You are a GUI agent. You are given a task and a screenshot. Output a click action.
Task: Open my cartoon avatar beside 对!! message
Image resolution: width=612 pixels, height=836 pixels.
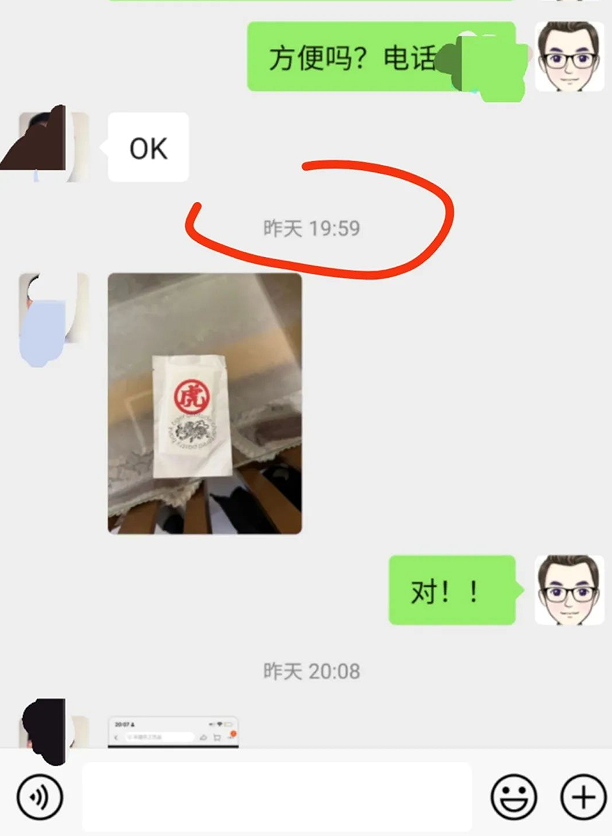(x=569, y=591)
